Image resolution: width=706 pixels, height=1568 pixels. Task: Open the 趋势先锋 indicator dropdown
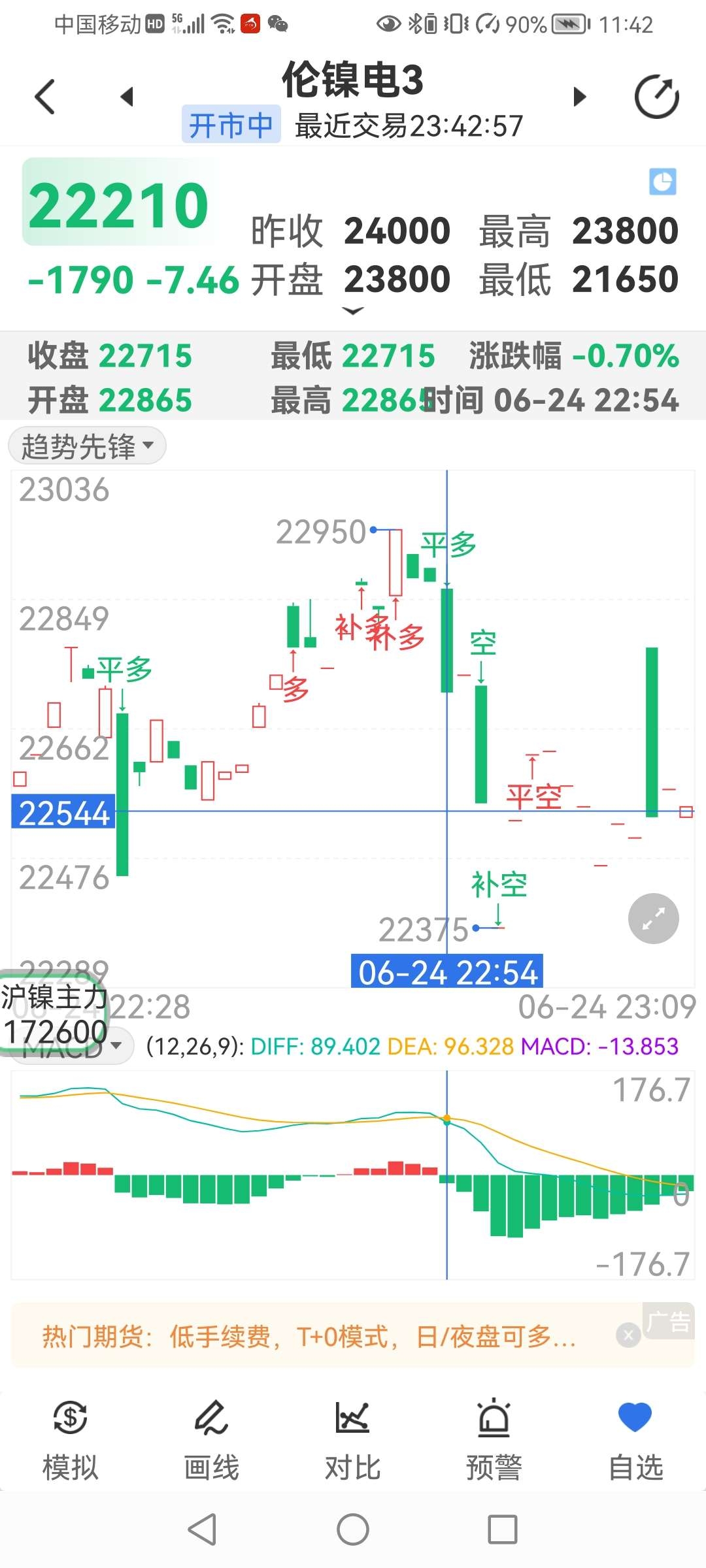(87, 446)
